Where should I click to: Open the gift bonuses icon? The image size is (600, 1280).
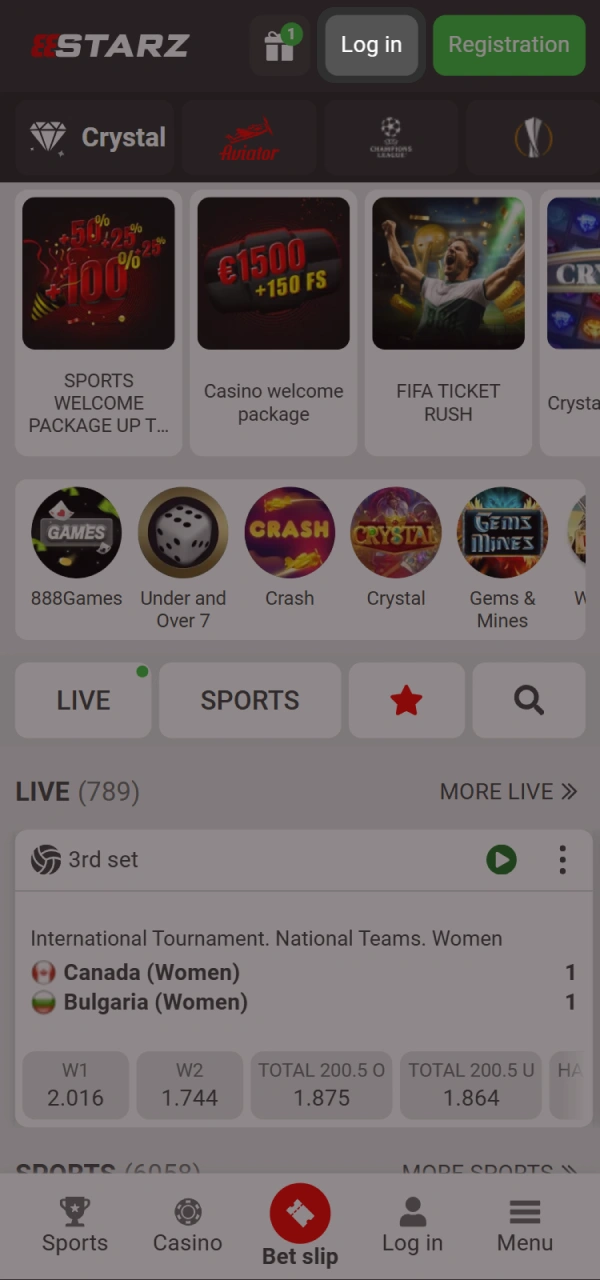coord(279,46)
